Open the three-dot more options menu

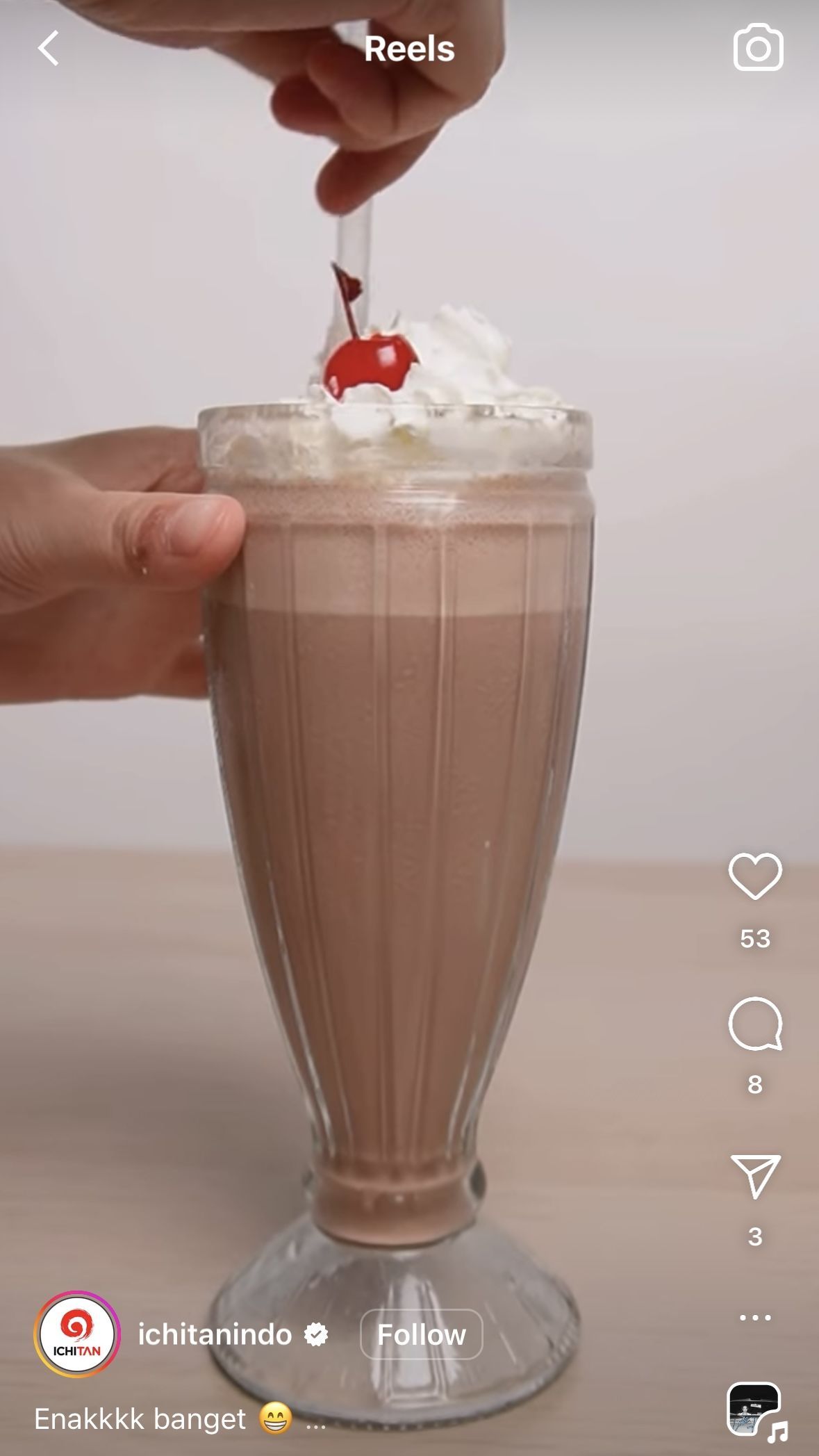tap(755, 1317)
